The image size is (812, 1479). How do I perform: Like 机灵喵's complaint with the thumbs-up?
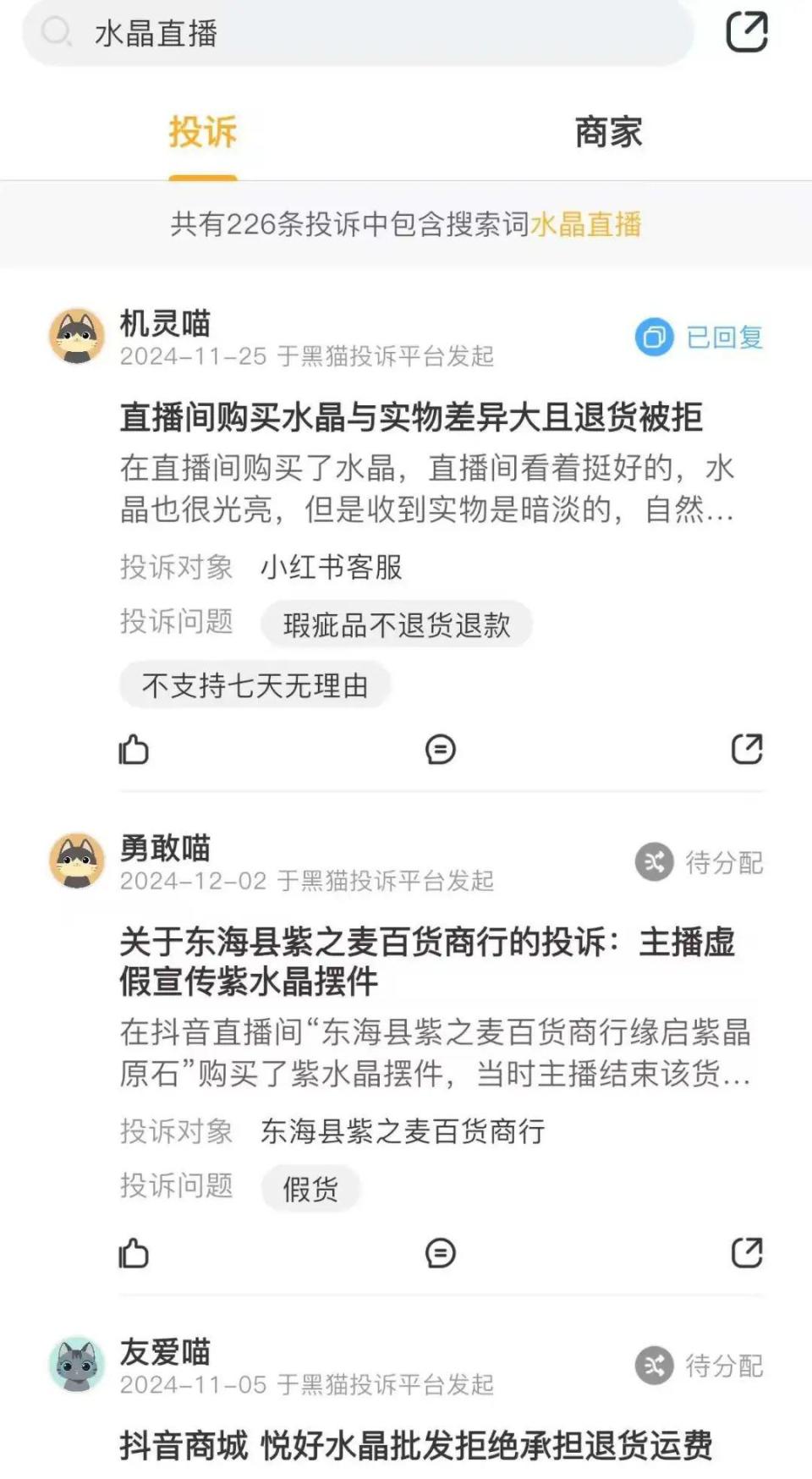[x=134, y=750]
